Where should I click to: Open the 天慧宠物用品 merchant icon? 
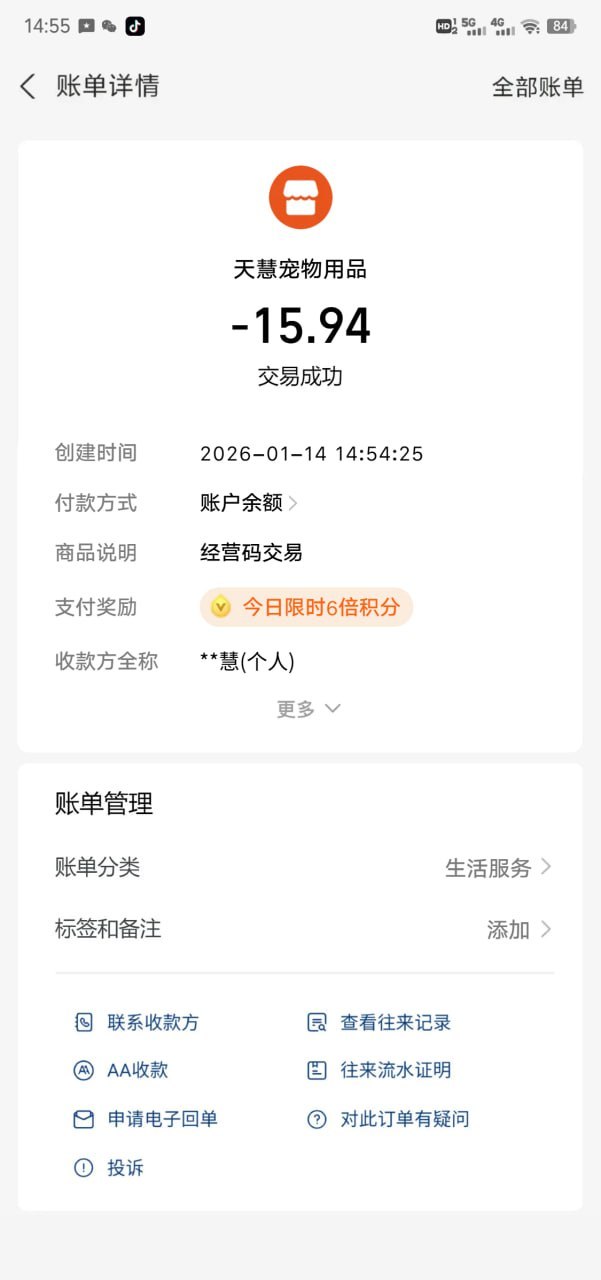pyautogui.click(x=300, y=197)
